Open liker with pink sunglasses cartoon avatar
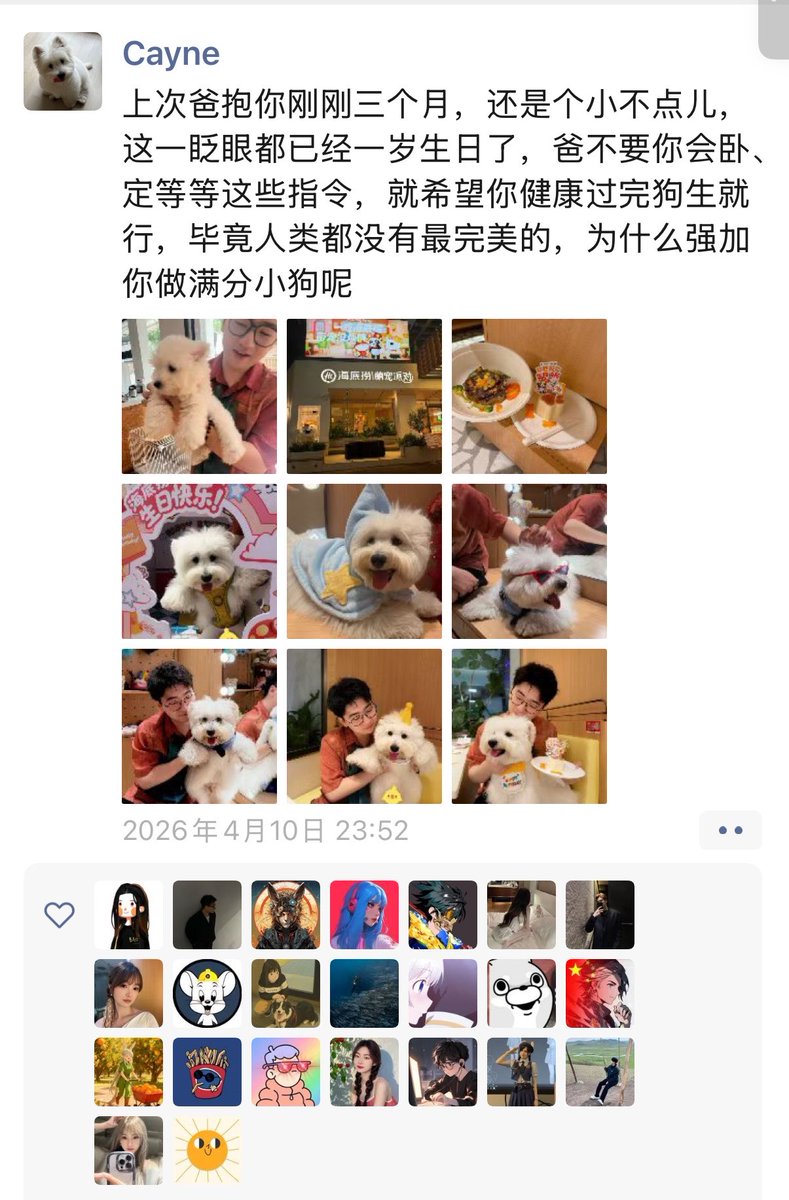The width and height of the screenshot is (789, 1200). [x=286, y=1072]
